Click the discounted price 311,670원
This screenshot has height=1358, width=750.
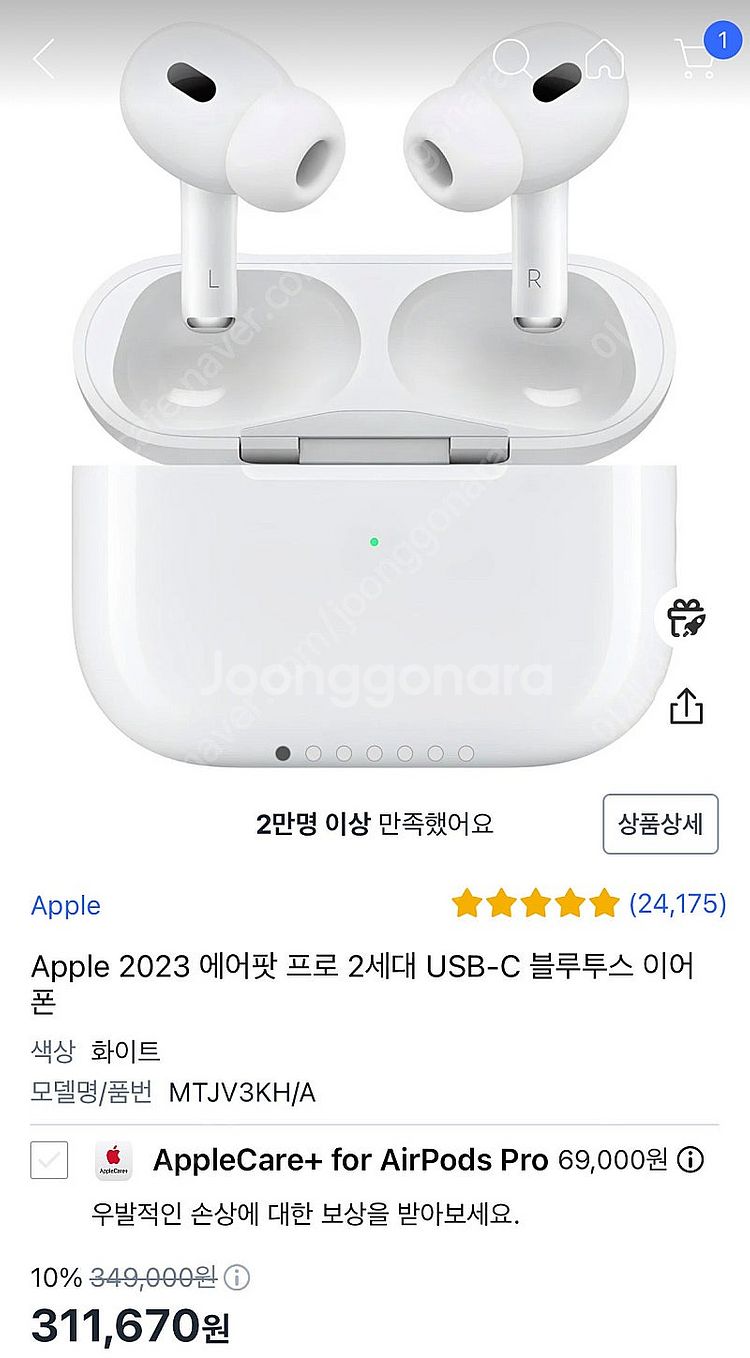(x=130, y=1328)
